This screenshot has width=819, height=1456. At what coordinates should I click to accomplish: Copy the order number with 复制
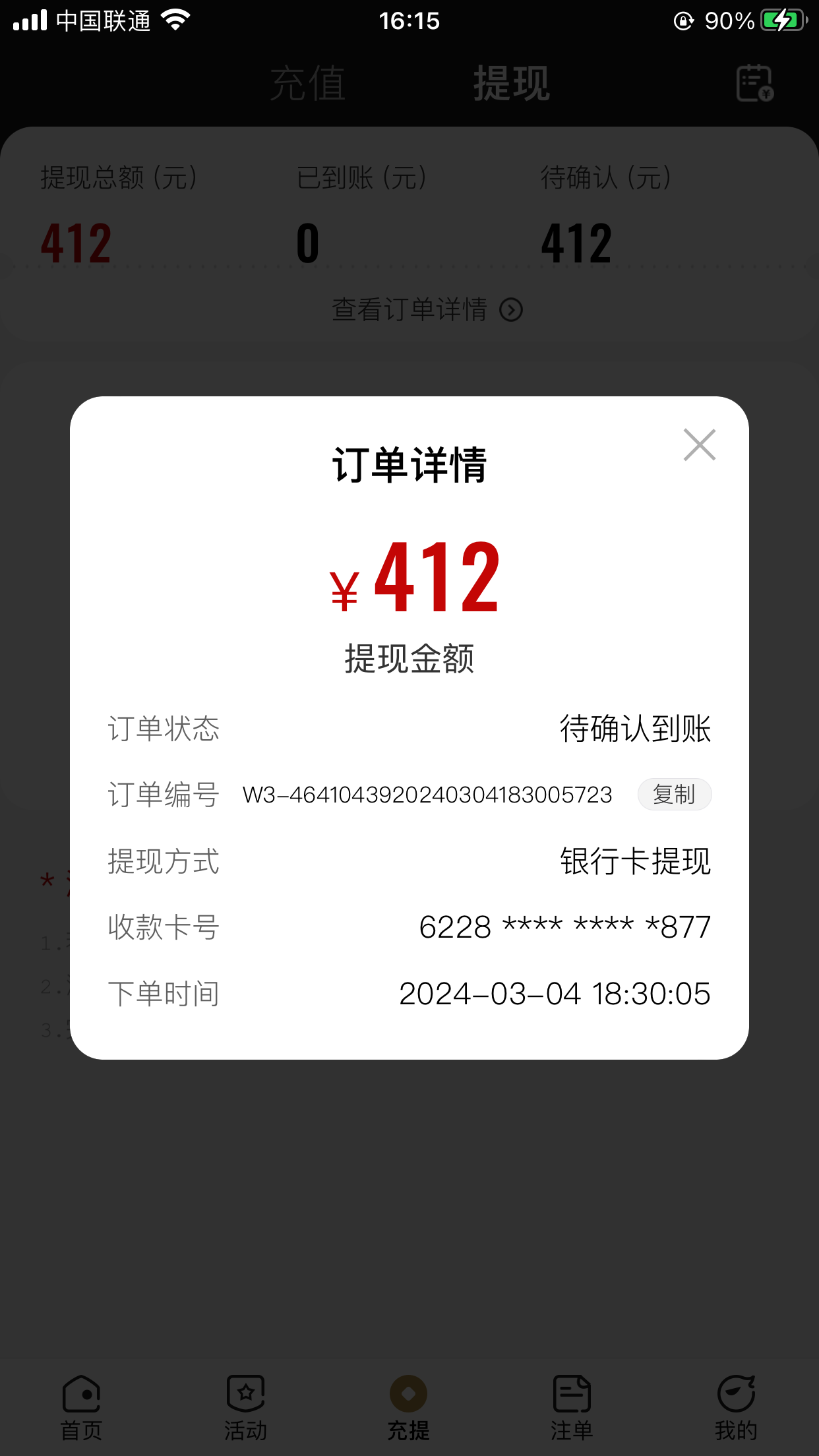(x=674, y=795)
